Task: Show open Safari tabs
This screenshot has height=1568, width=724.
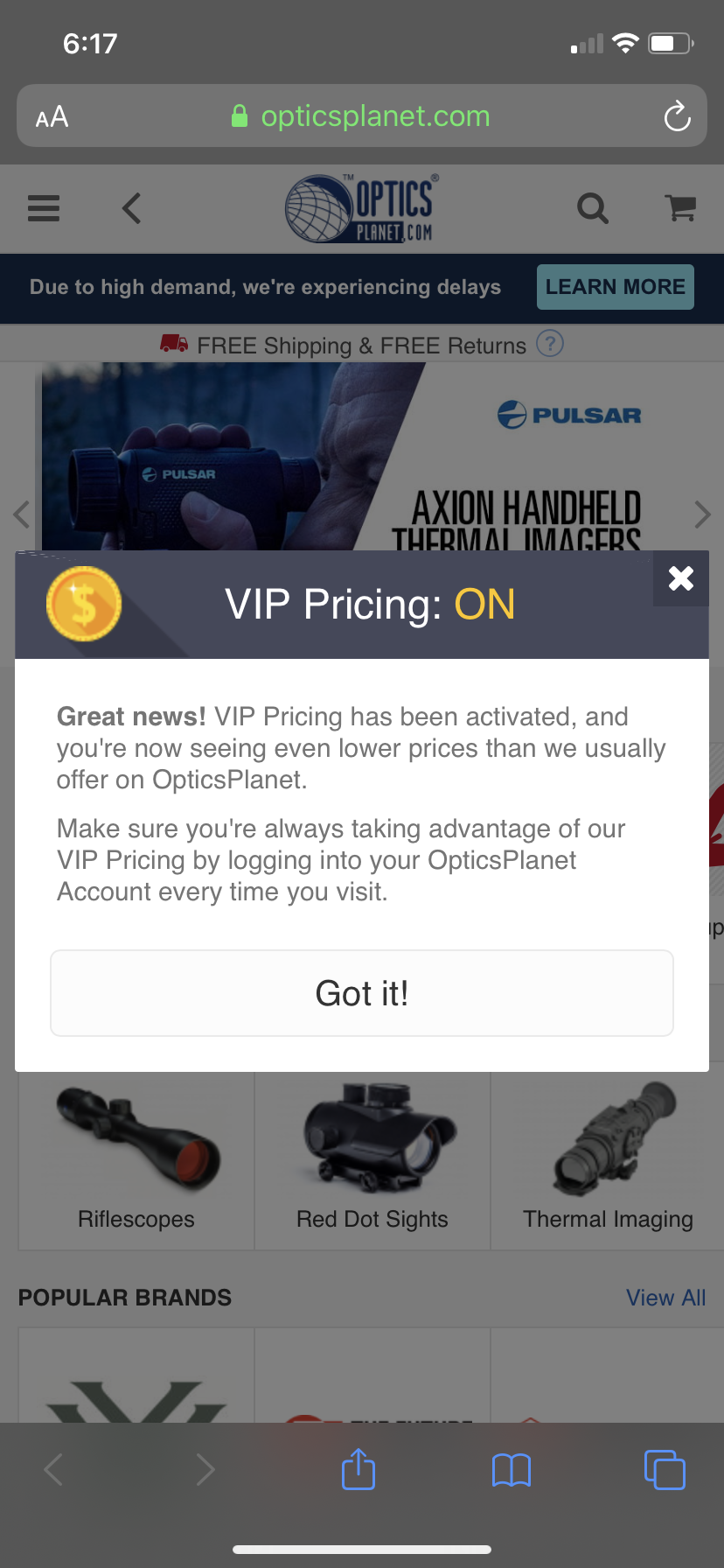Action: (665, 1469)
